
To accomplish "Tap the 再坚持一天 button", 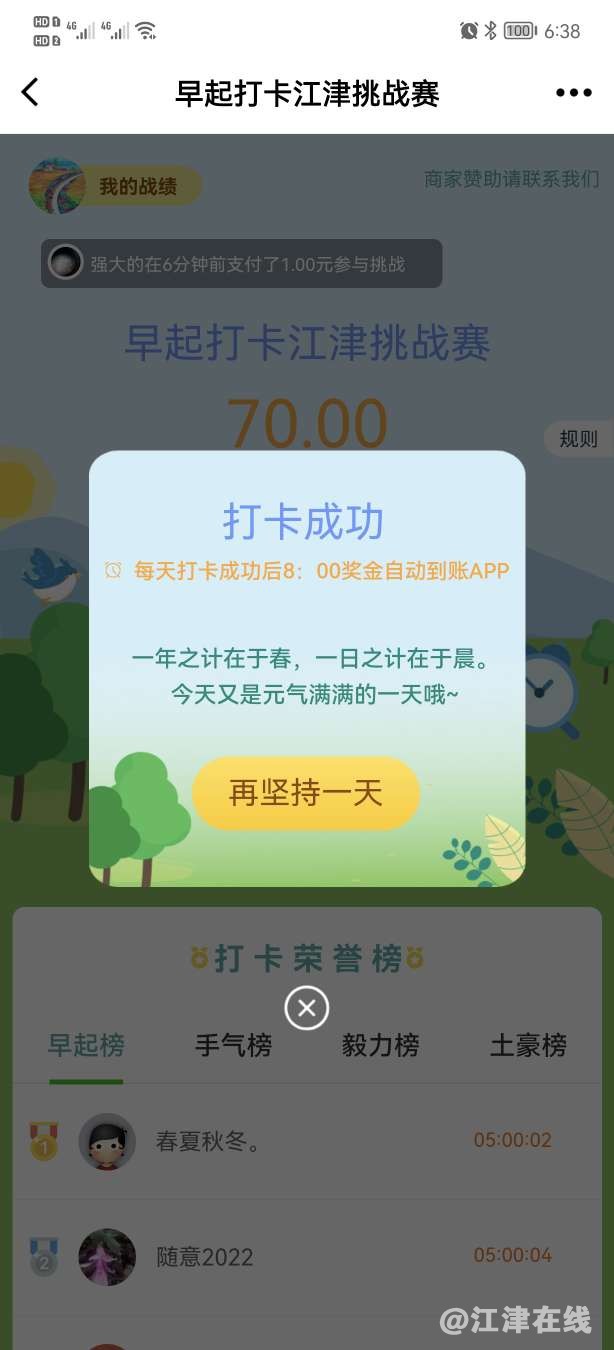I will pos(306,793).
